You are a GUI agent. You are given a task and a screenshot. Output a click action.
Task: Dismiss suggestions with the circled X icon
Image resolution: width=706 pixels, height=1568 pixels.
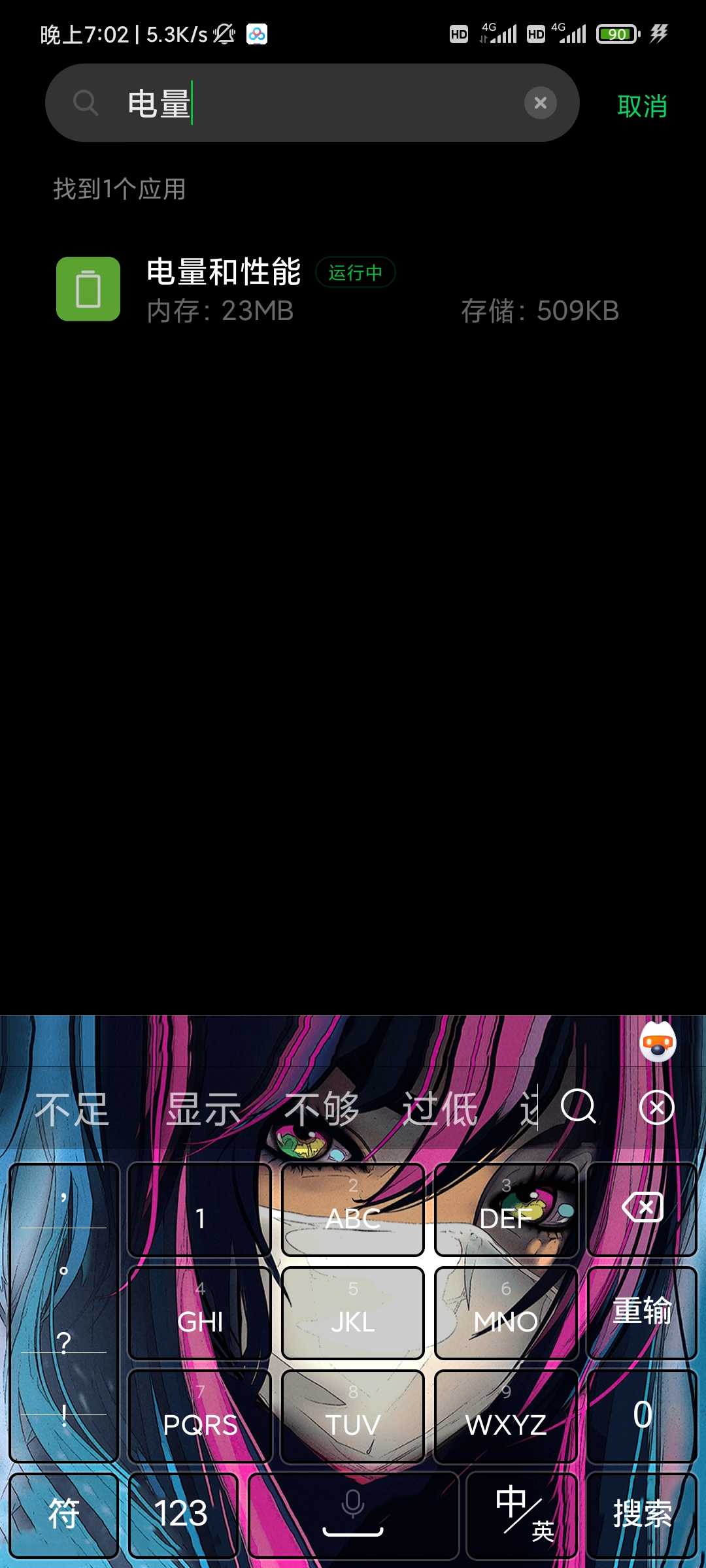click(656, 1107)
